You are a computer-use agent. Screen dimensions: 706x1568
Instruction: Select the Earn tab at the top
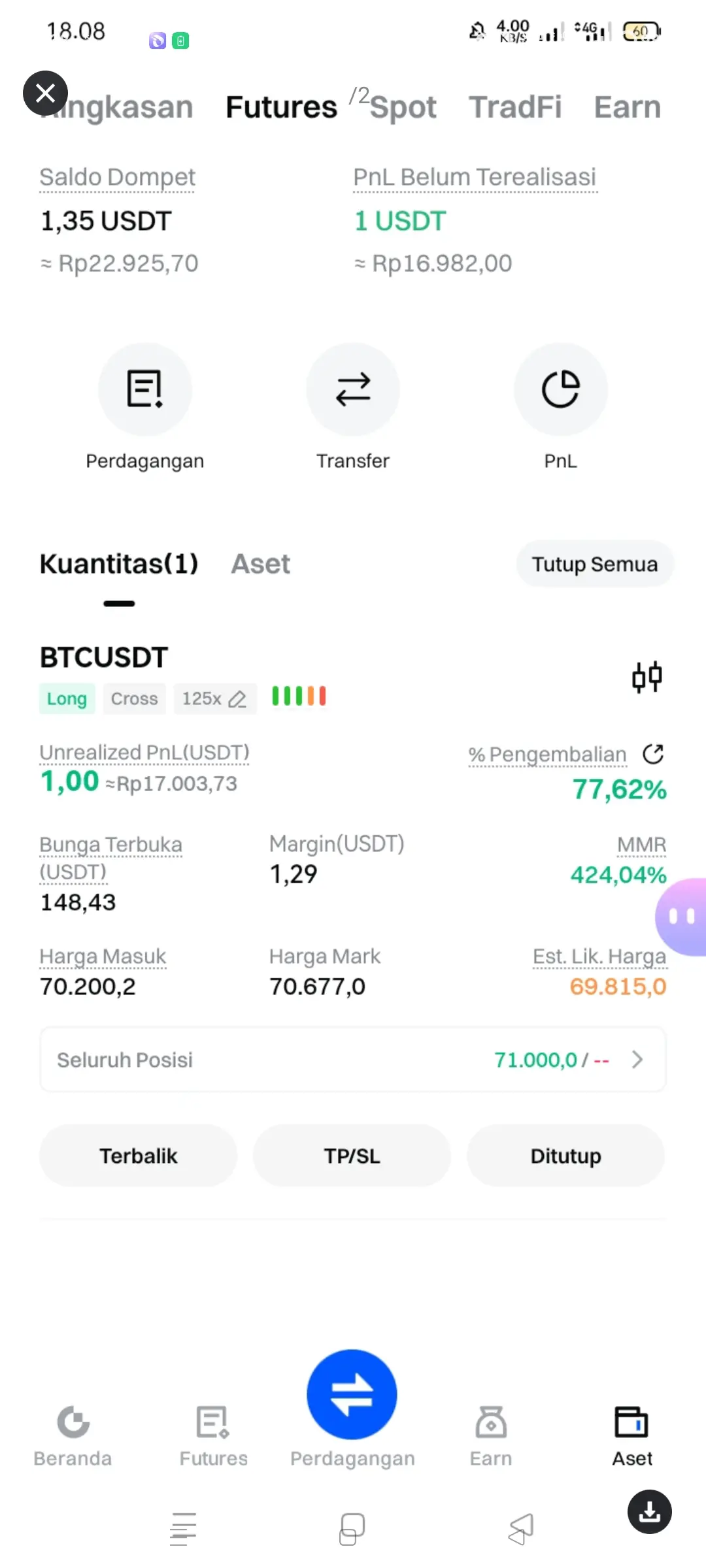(x=627, y=107)
